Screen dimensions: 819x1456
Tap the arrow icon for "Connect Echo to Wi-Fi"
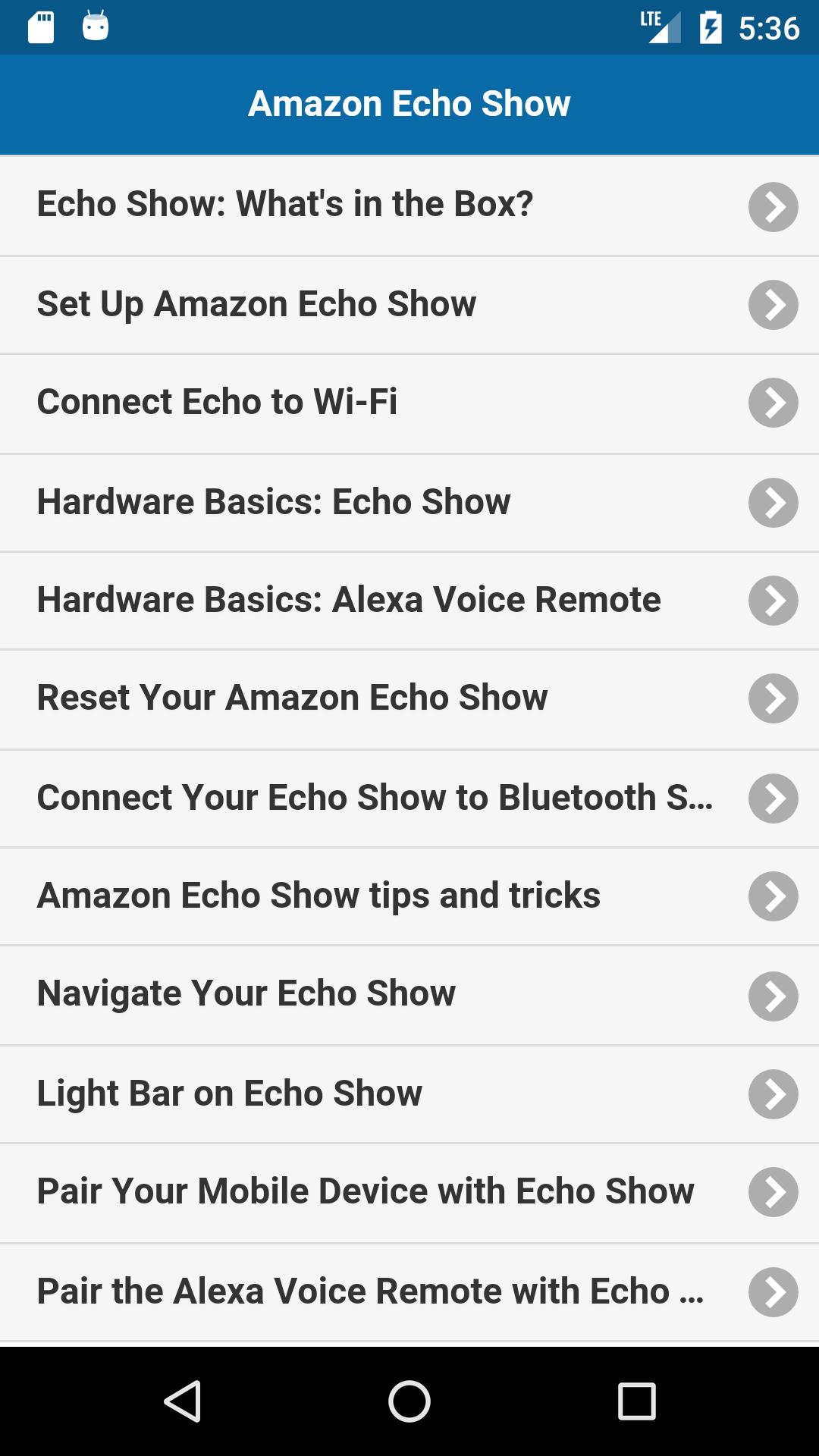click(773, 403)
